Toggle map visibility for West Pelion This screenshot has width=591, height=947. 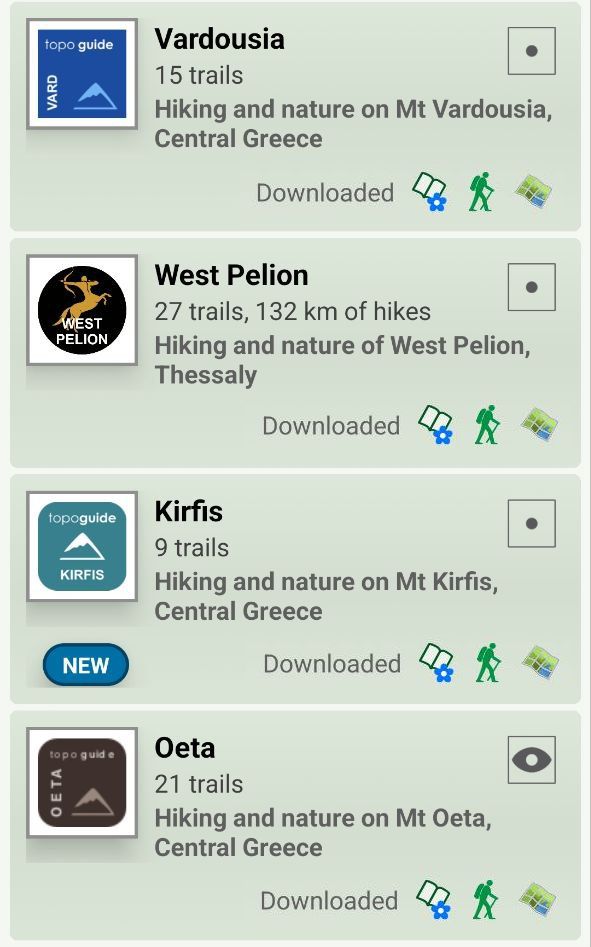531,287
